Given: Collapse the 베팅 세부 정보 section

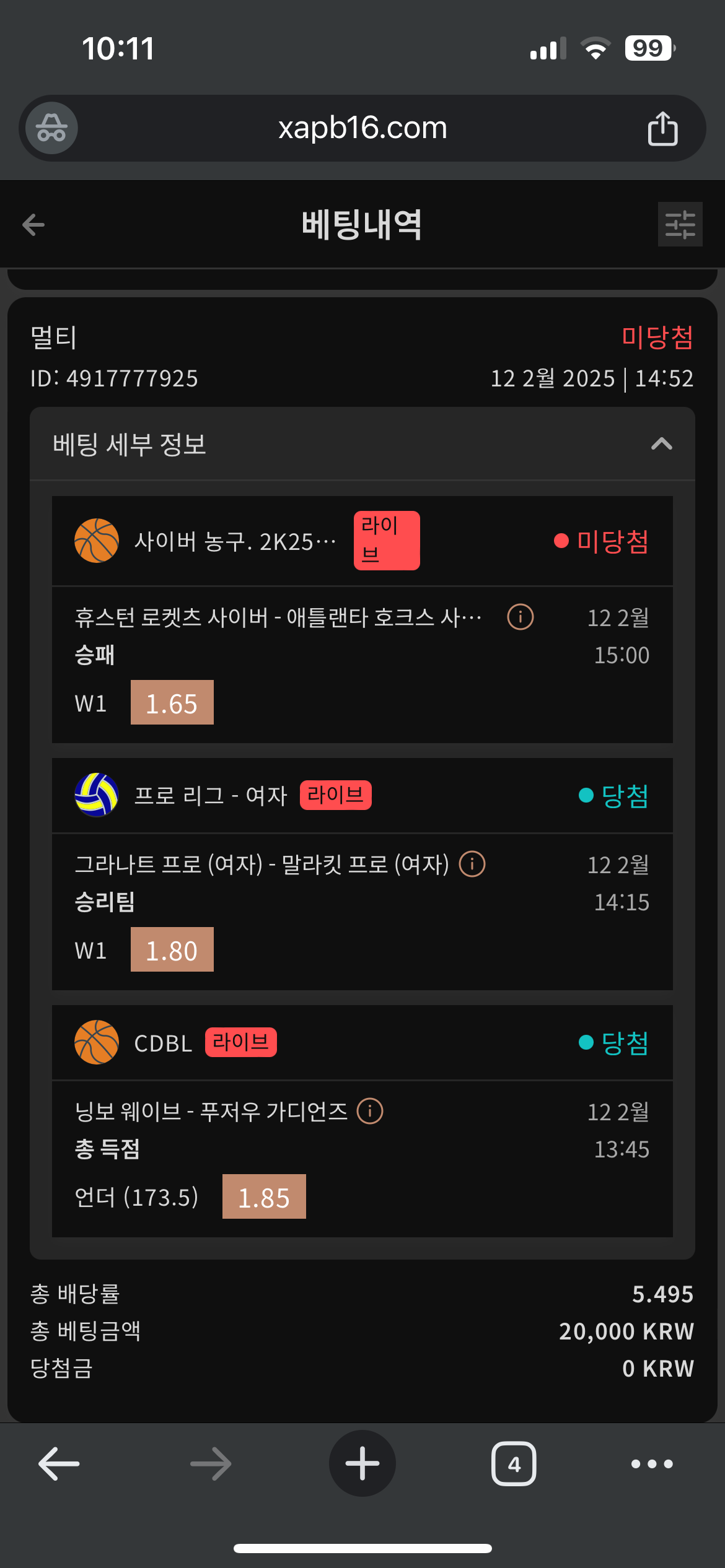Looking at the screenshot, I should tap(661, 444).
